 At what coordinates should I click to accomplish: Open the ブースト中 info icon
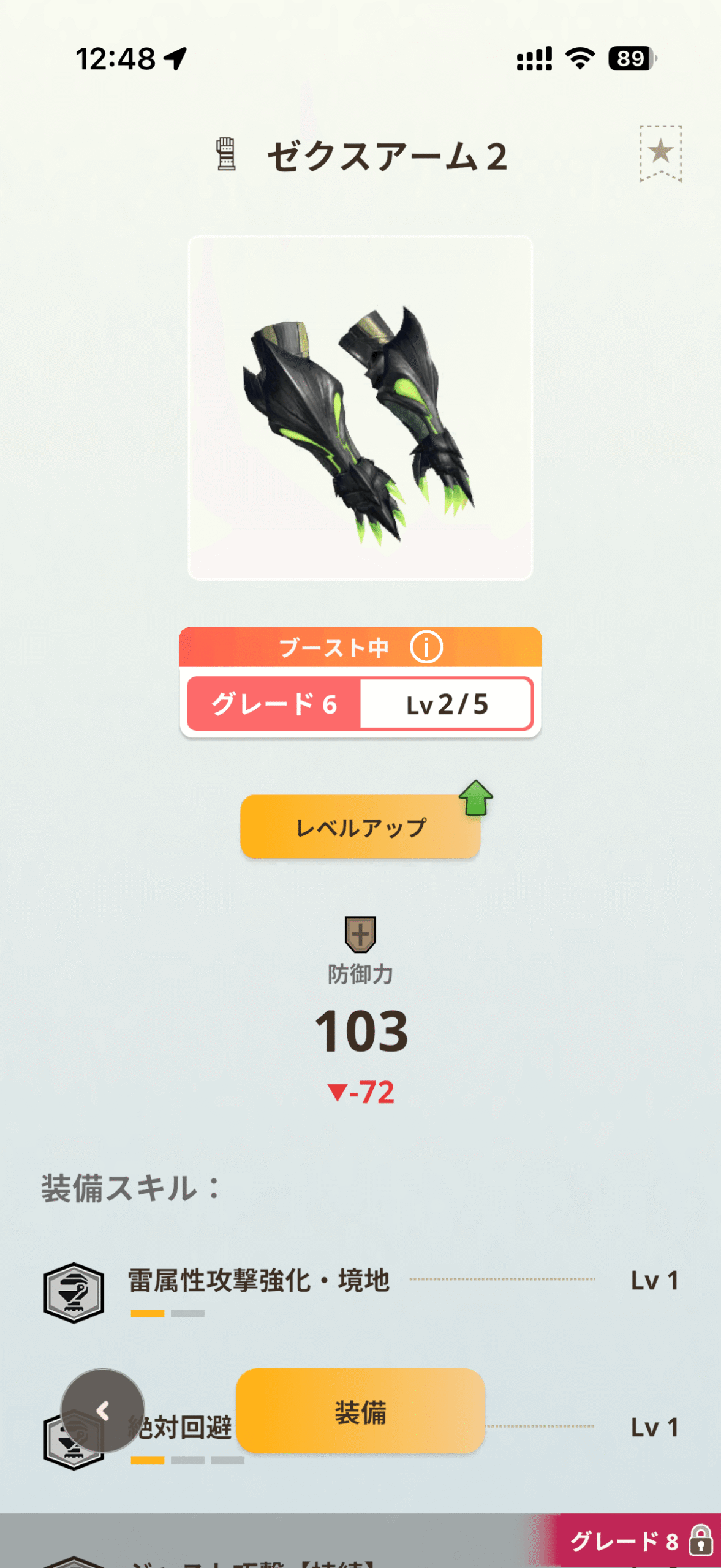426,647
